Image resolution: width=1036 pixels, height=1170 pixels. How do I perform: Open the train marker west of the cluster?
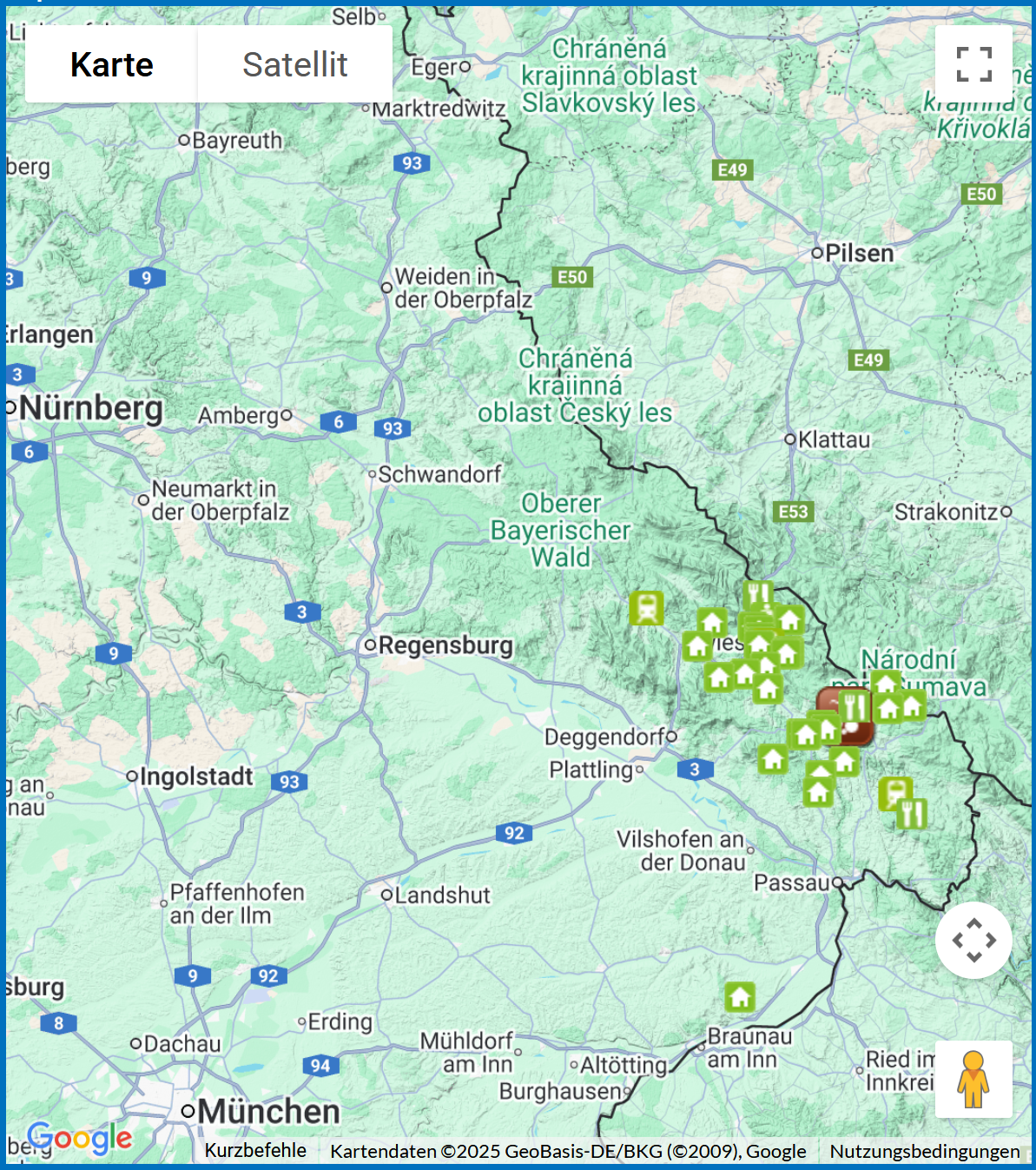tap(646, 608)
